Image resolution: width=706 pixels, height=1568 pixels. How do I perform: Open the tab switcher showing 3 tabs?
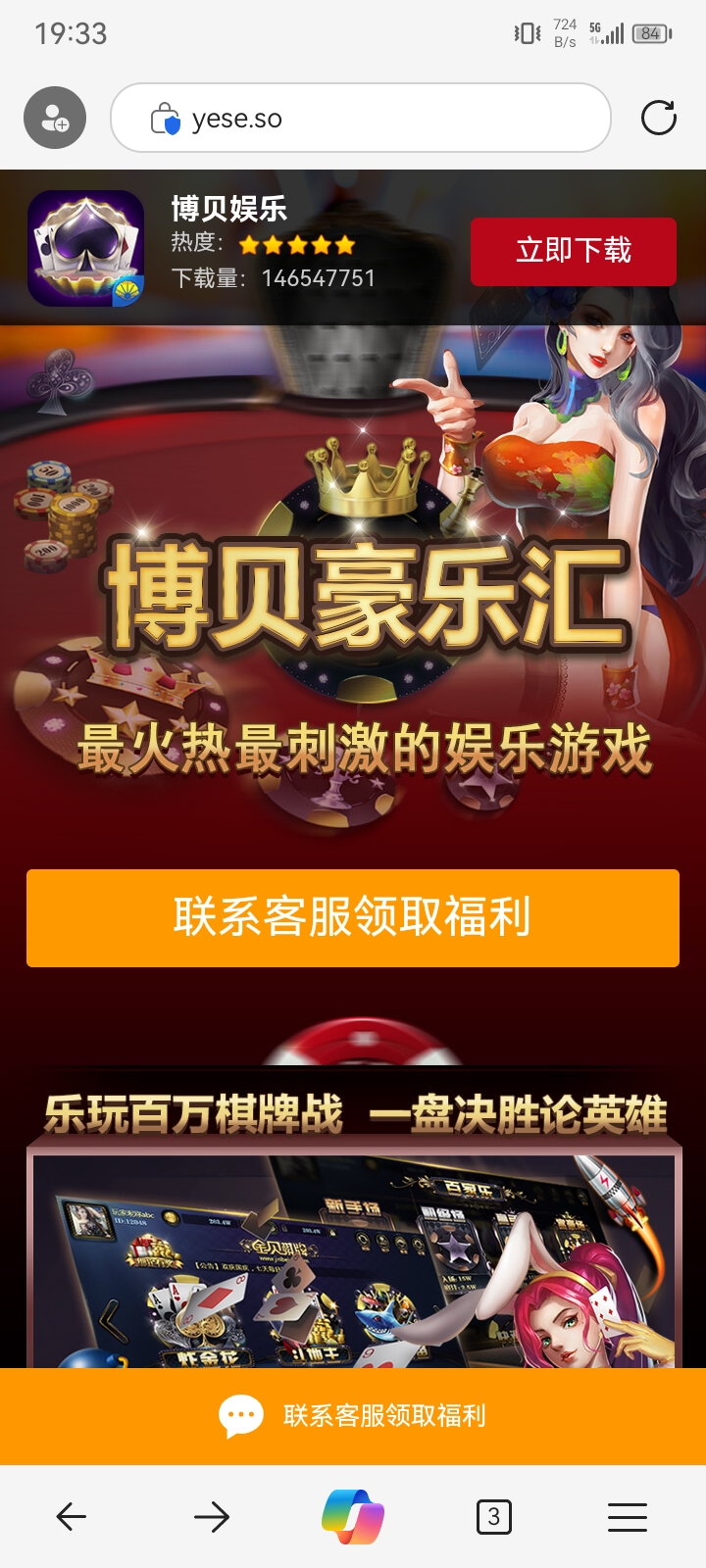[x=493, y=1517]
